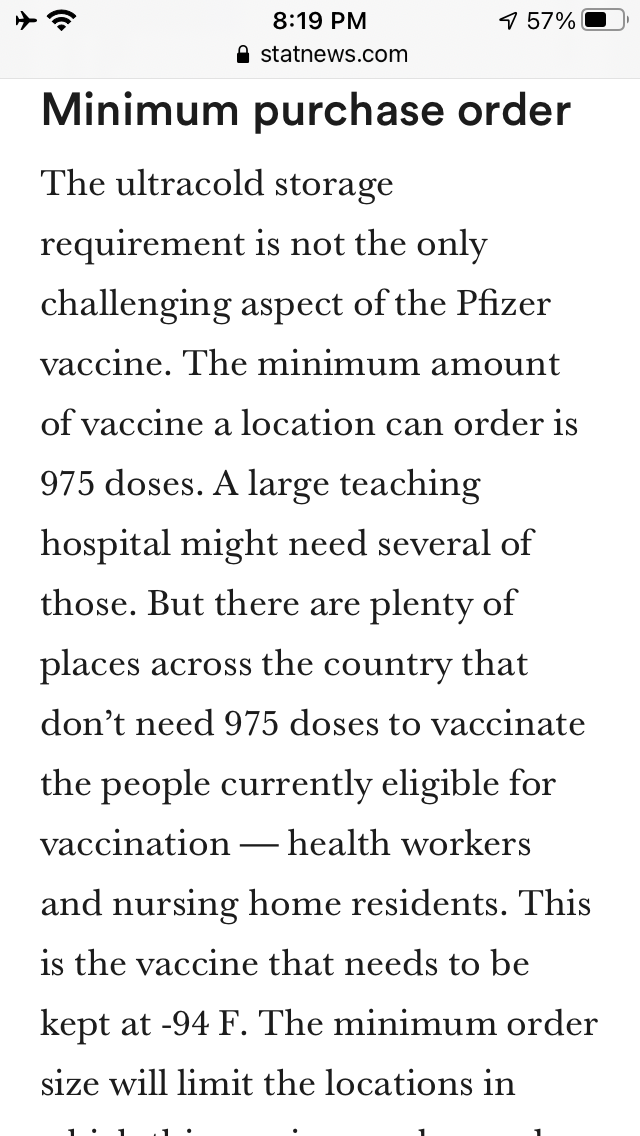Image resolution: width=640 pixels, height=1136 pixels.
Task: Tap the statnews.com address bar
Action: [322, 55]
